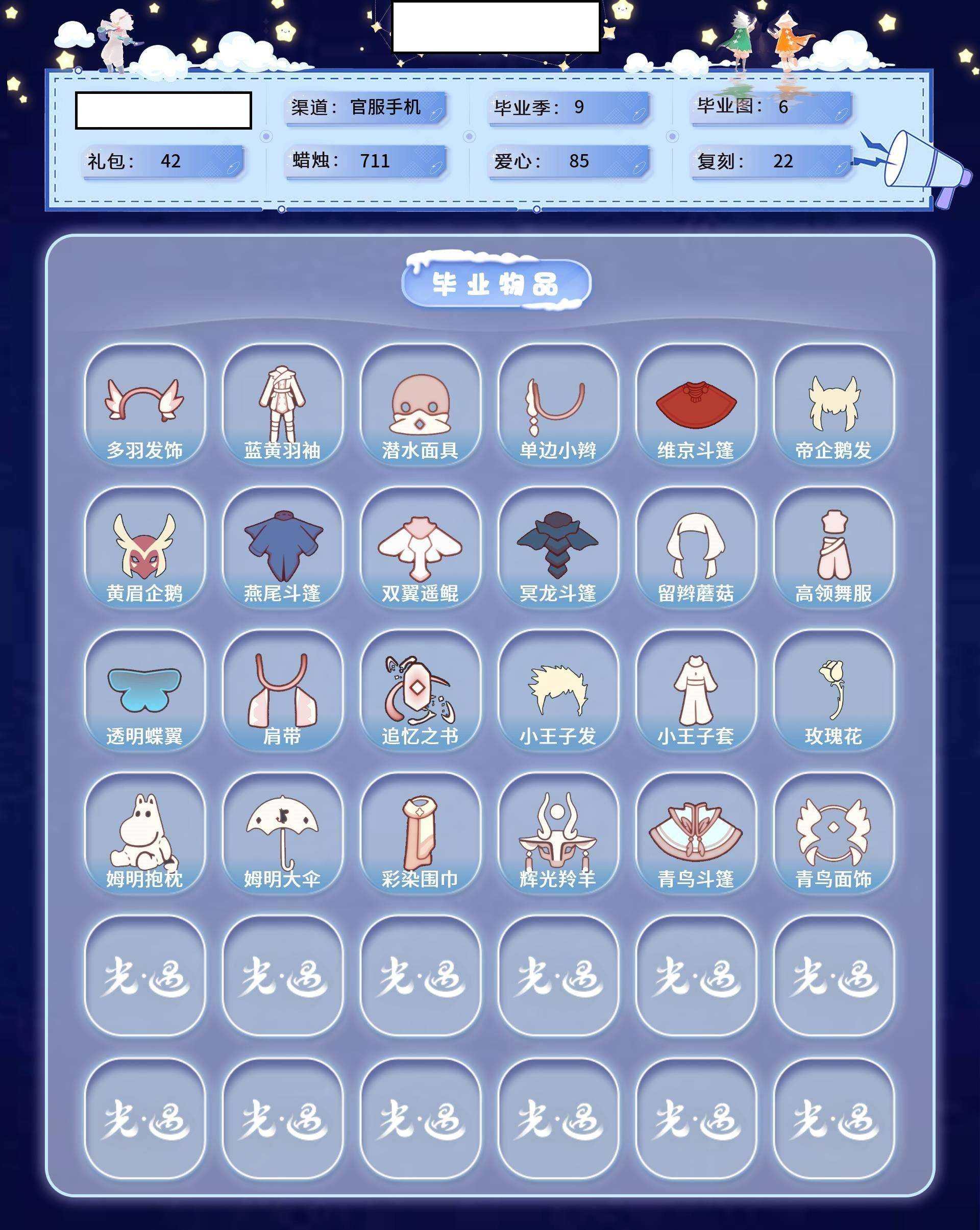The width and height of the screenshot is (980, 1230).
Task: Select the 多羽发饰 headpiece icon
Action: (145, 405)
